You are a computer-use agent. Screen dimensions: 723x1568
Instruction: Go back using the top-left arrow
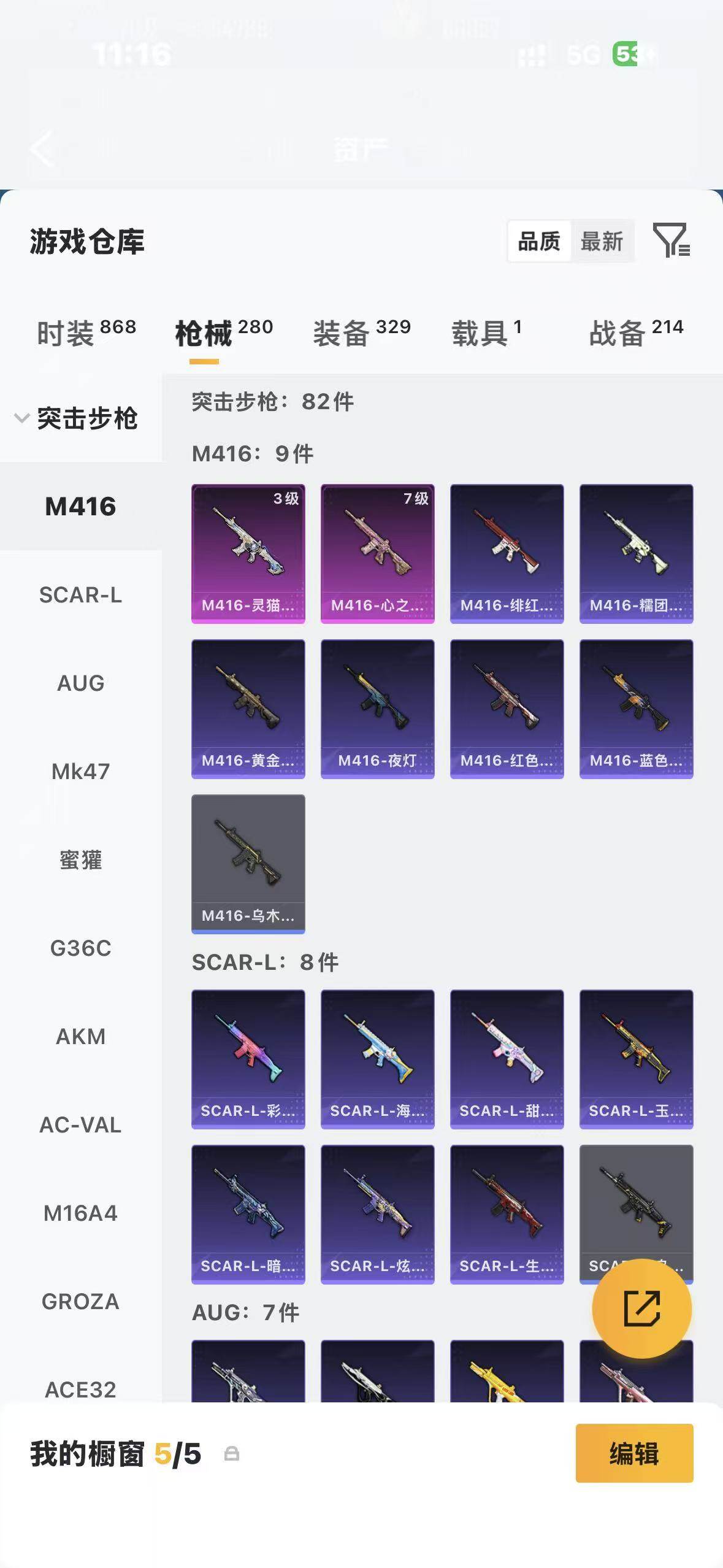click(x=42, y=148)
